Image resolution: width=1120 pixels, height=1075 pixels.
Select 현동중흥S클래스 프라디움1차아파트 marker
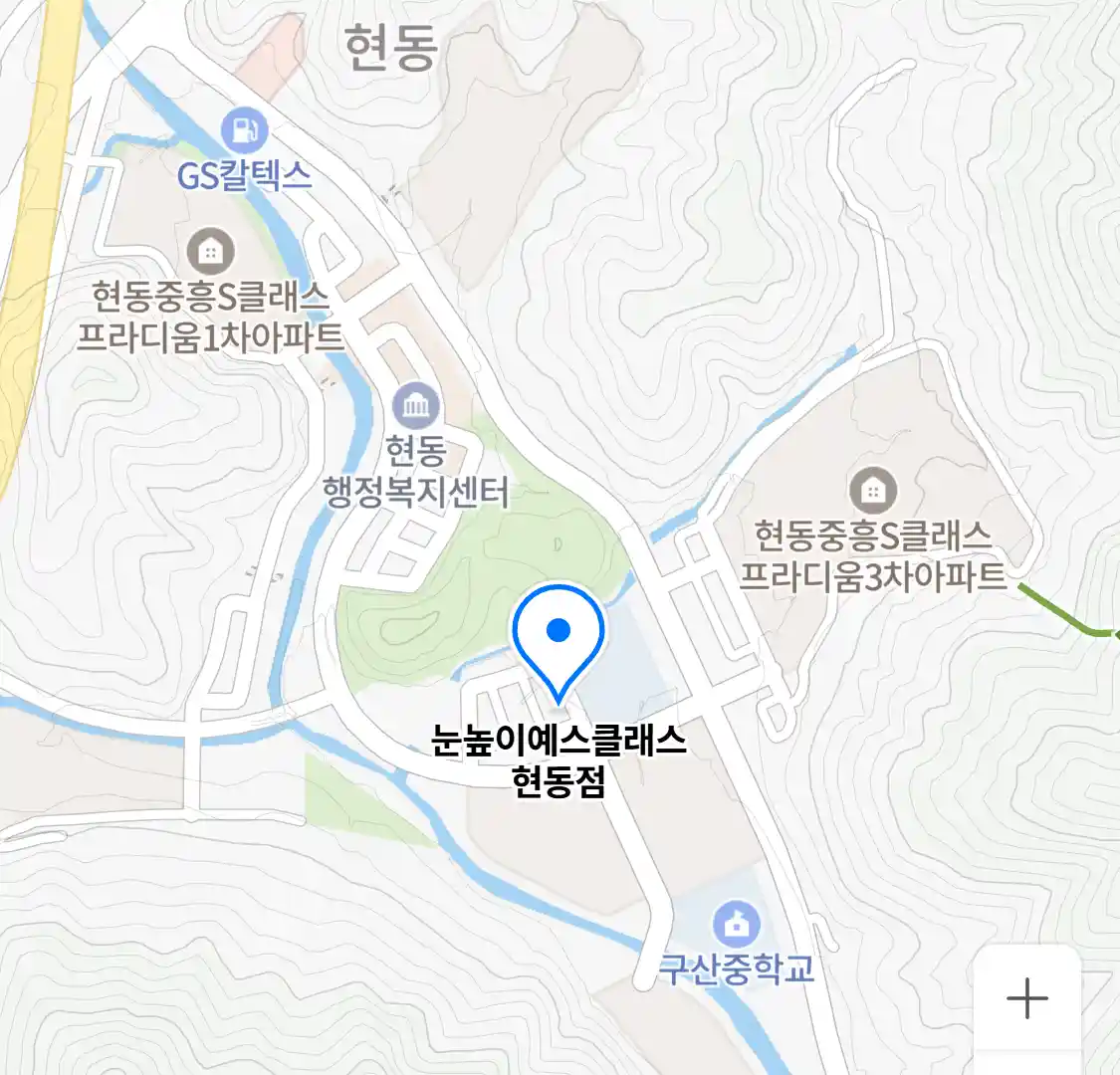tap(210, 251)
